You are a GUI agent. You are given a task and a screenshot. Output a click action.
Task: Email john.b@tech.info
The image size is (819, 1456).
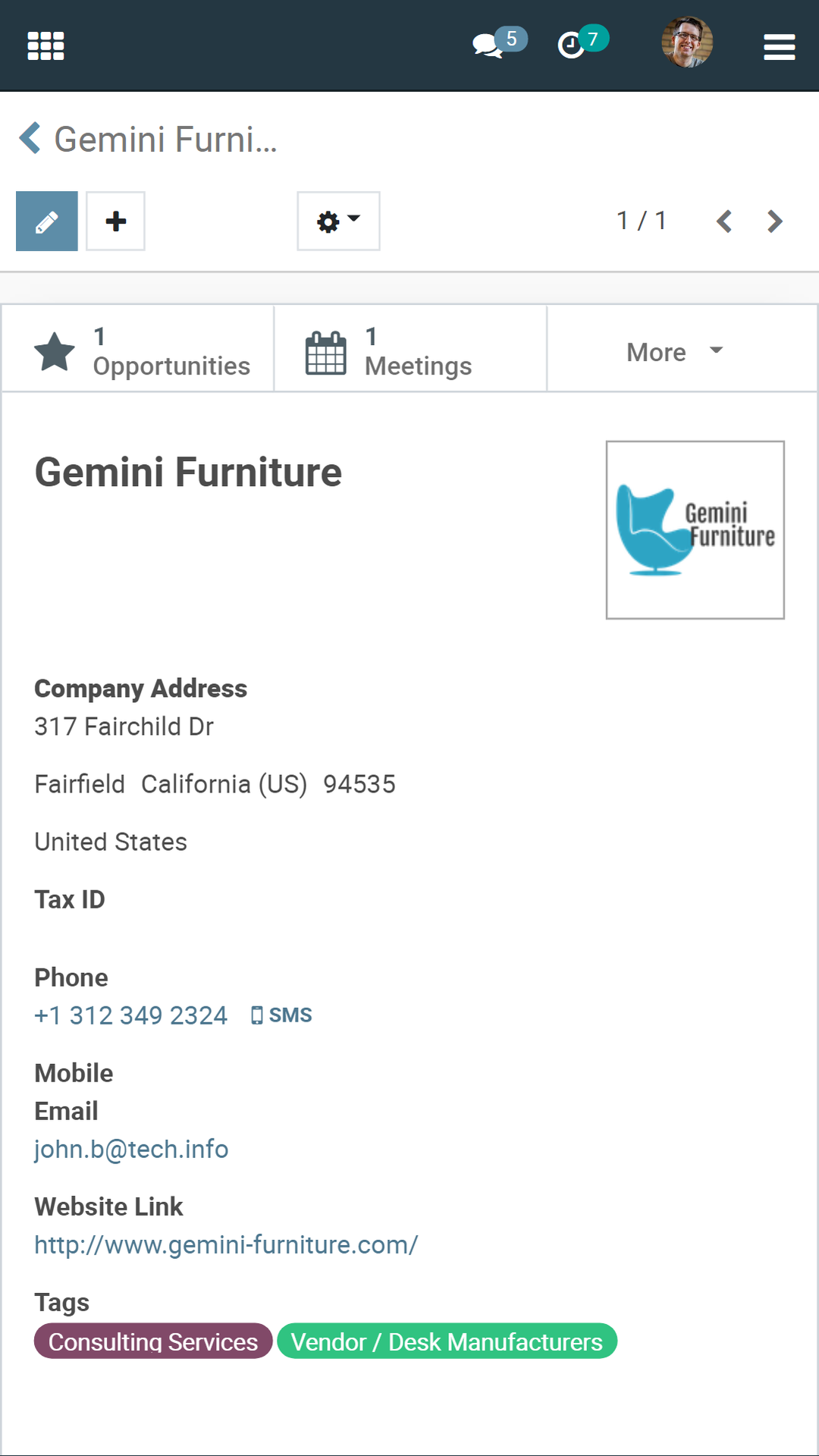coord(131,1150)
